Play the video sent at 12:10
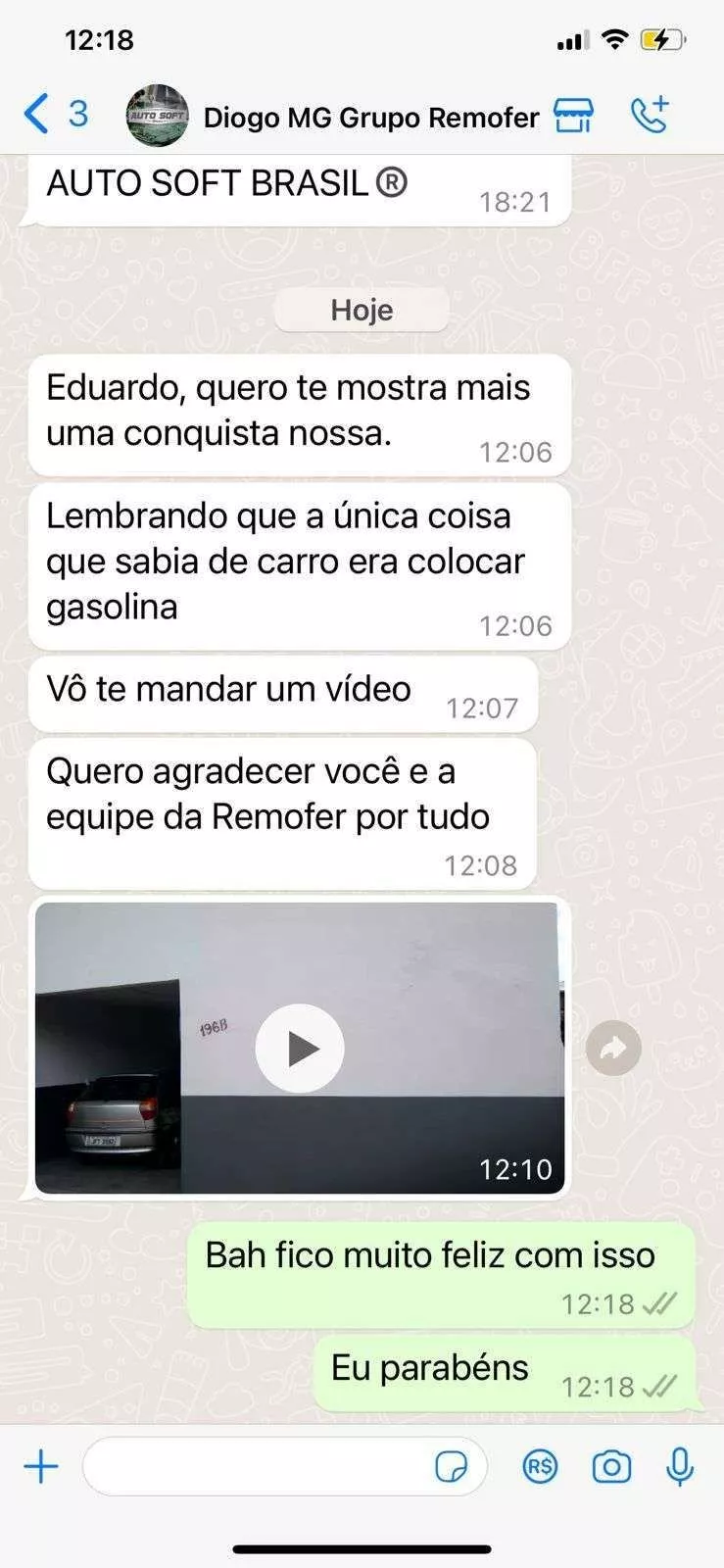Viewport: 724px width, 1568px height. pos(300,1048)
